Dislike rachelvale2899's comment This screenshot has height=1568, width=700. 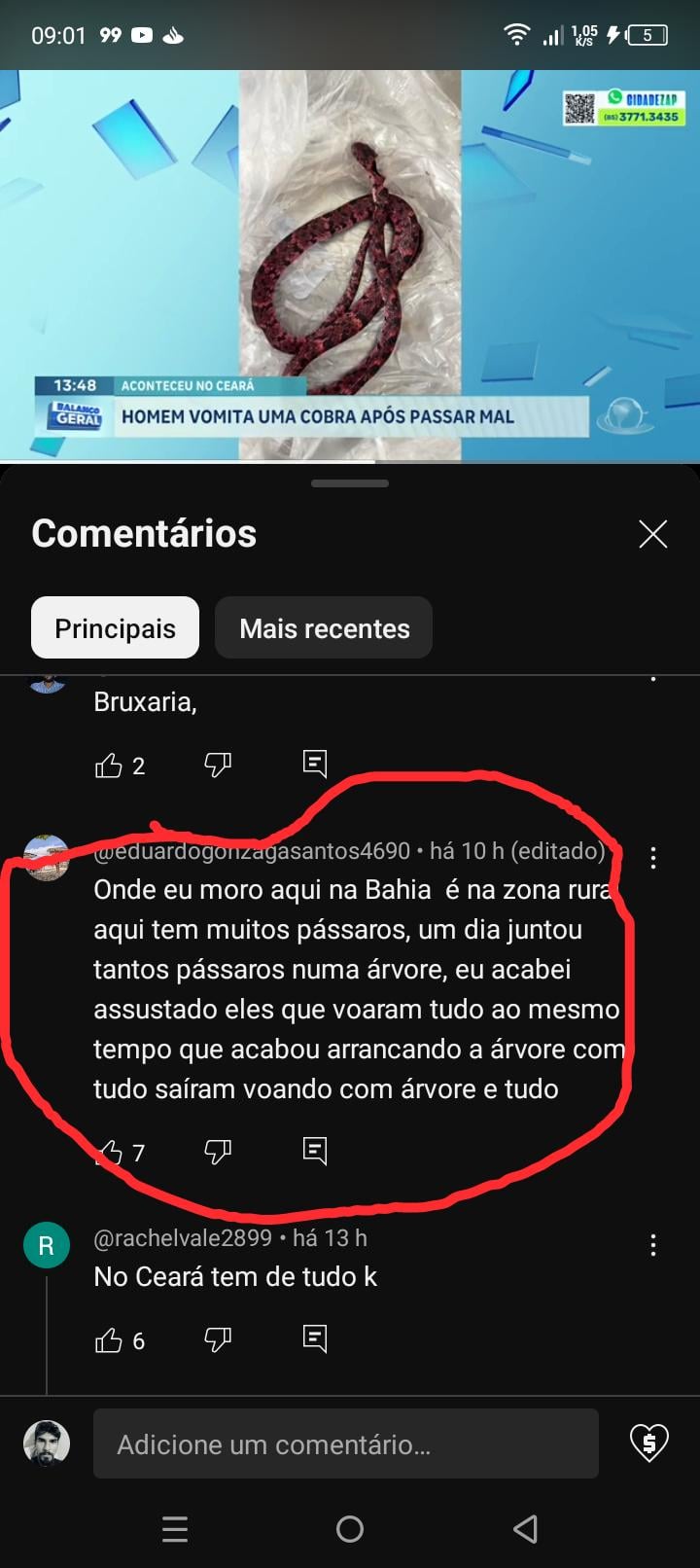point(218,1340)
